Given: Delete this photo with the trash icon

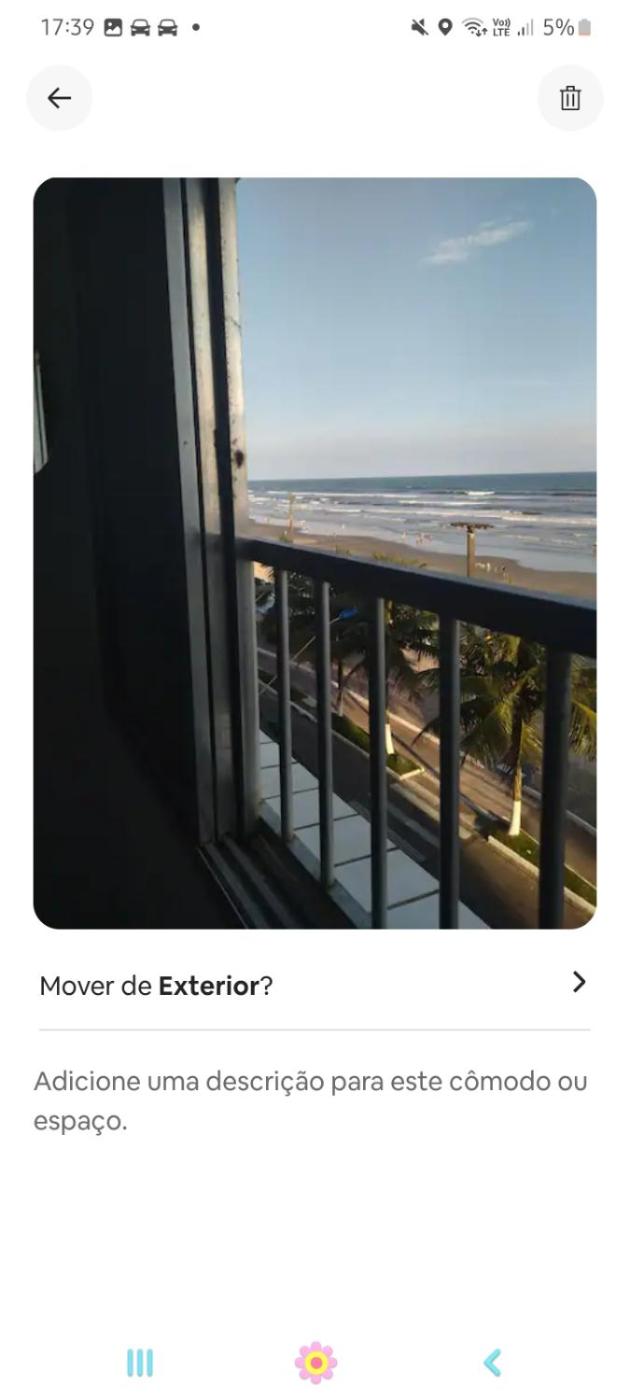Looking at the screenshot, I should (x=570, y=98).
